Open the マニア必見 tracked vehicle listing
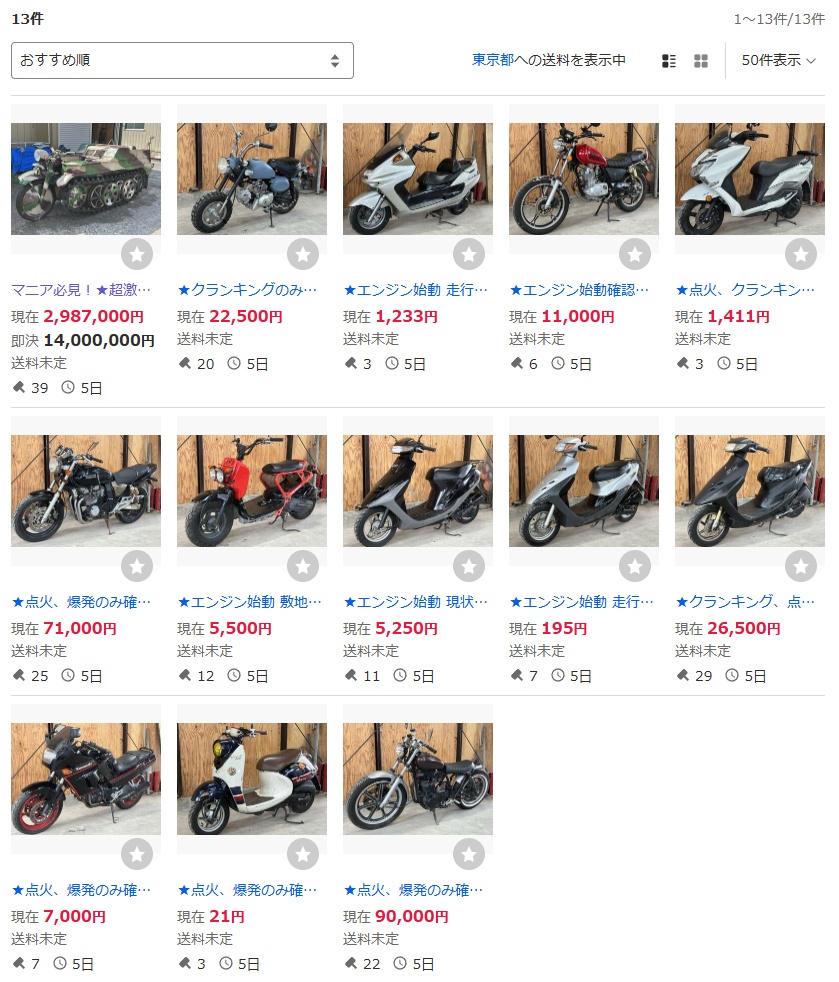 [81, 290]
